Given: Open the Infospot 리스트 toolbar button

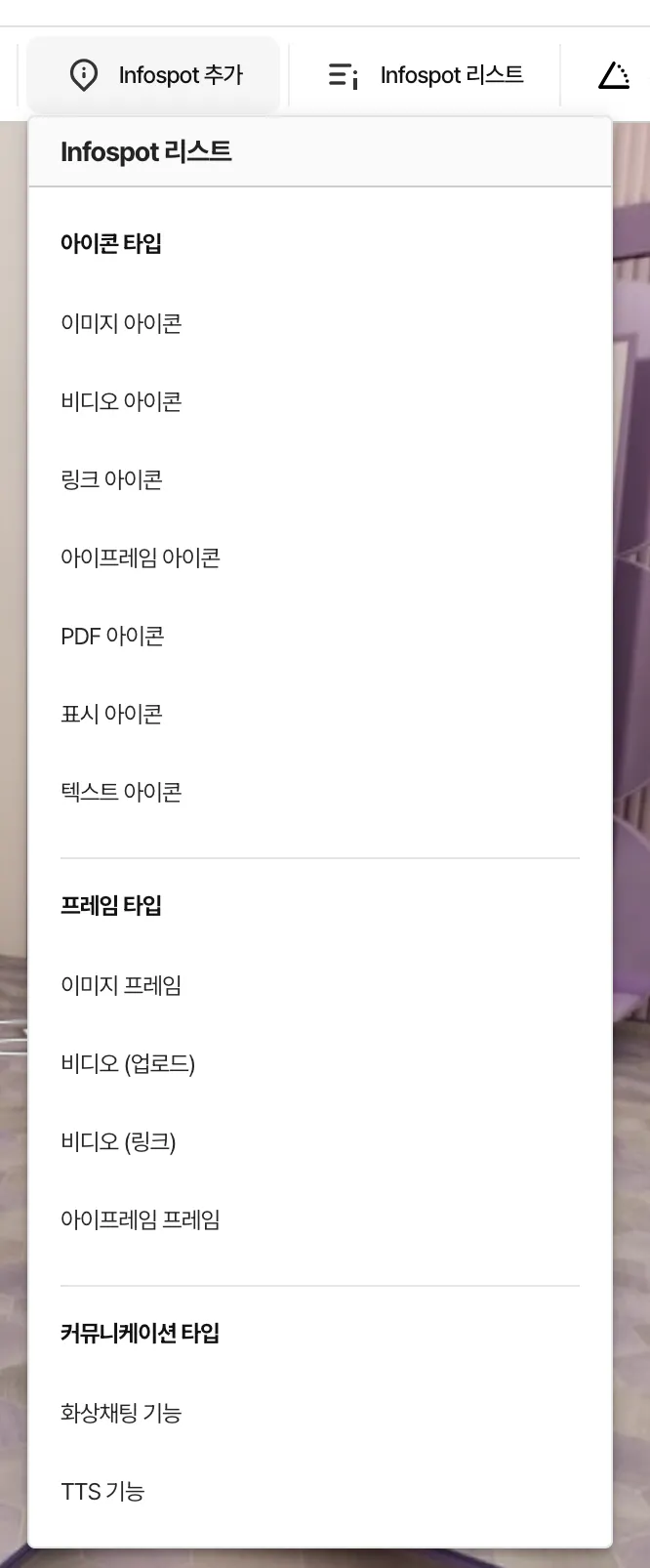Looking at the screenshot, I should coord(425,75).
